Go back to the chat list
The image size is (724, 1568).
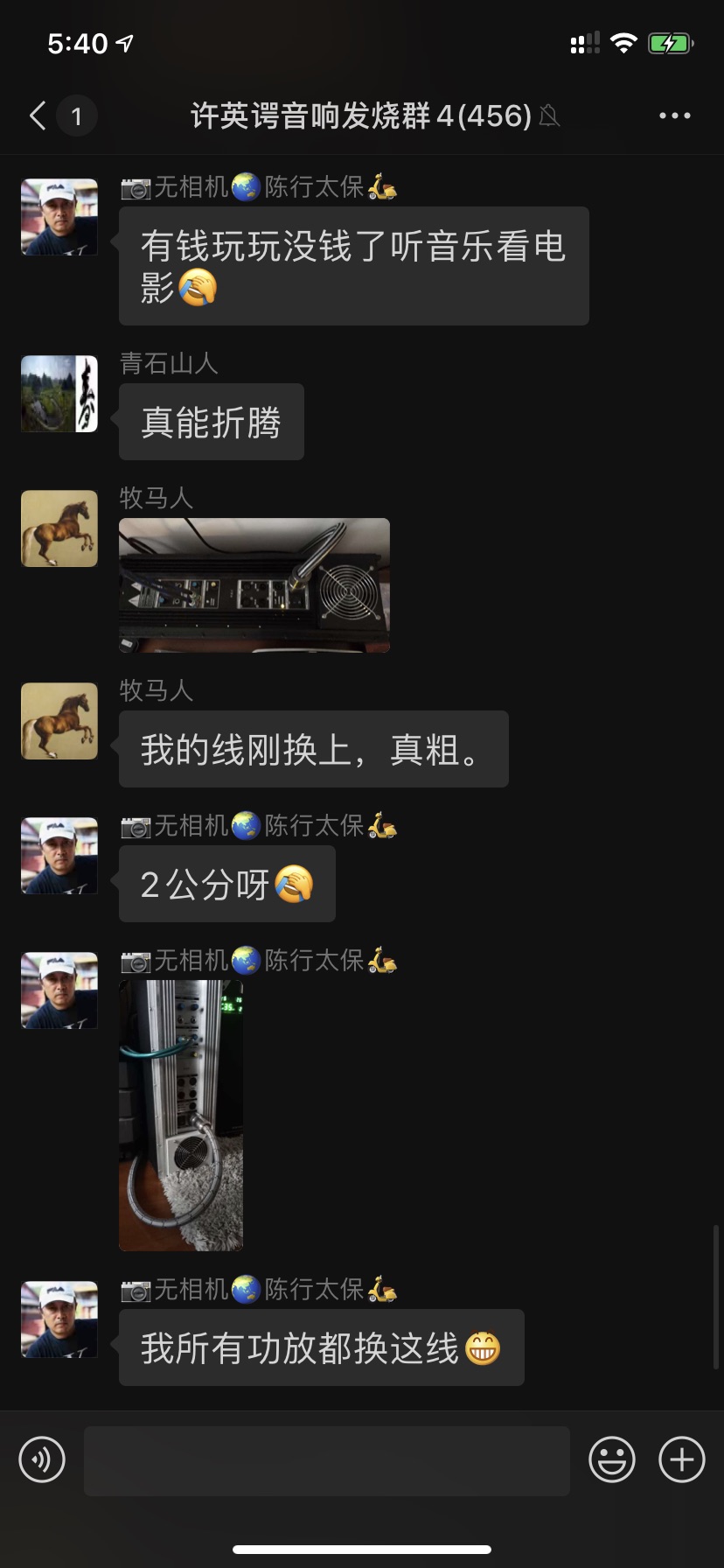(x=38, y=115)
